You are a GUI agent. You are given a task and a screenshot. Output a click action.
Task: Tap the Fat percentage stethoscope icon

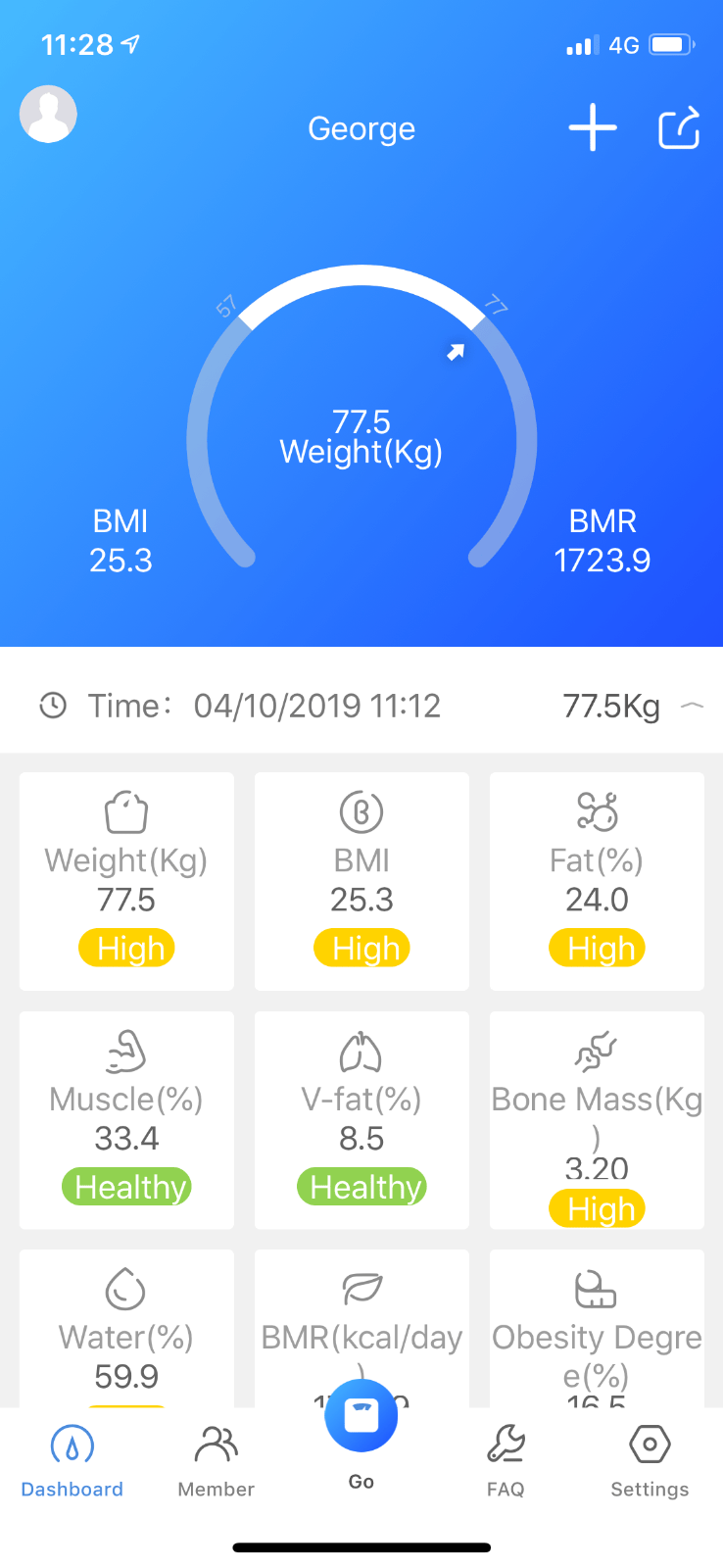click(x=596, y=811)
